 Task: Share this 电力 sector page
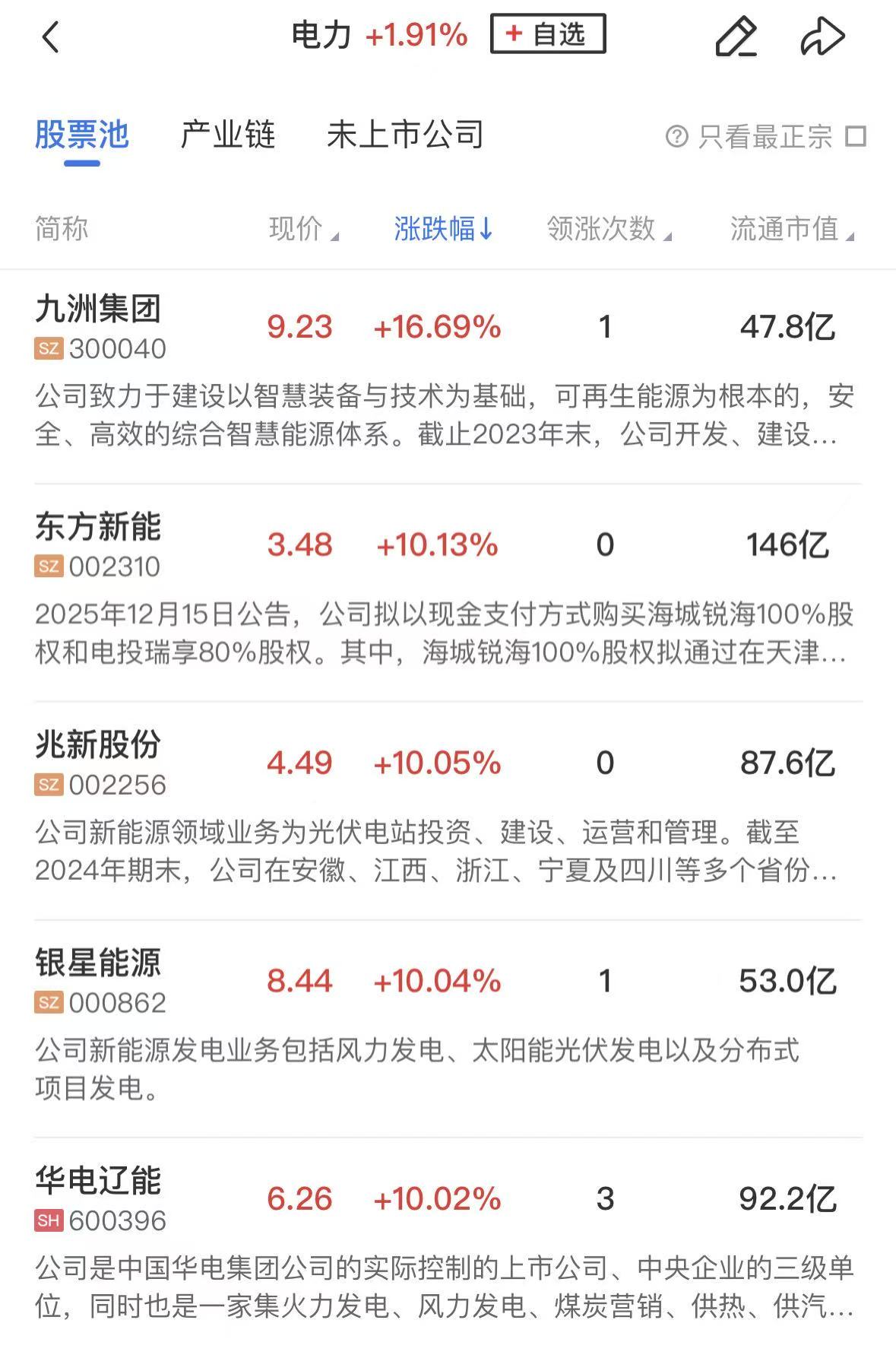pos(822,36)
